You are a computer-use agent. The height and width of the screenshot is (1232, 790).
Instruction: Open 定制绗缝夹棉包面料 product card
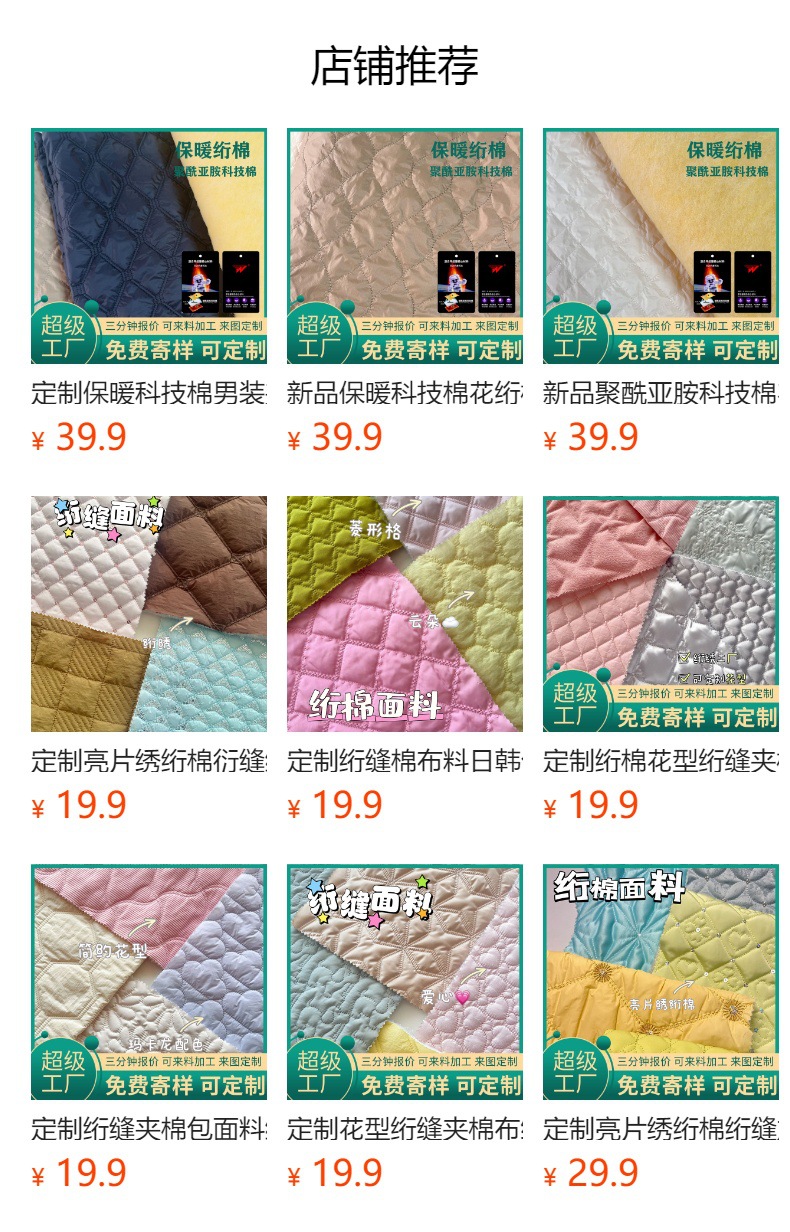[x=149, y=982]
